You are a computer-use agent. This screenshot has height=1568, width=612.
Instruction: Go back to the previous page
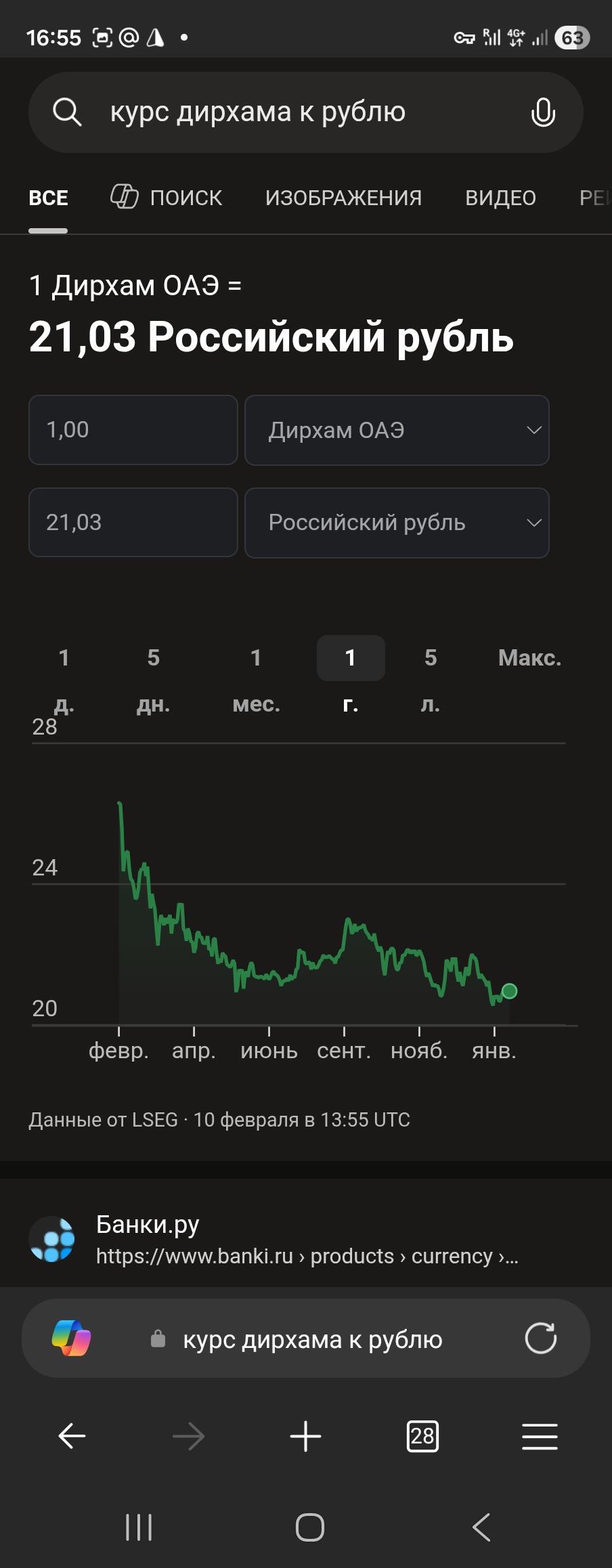[x=72, y=1435]
